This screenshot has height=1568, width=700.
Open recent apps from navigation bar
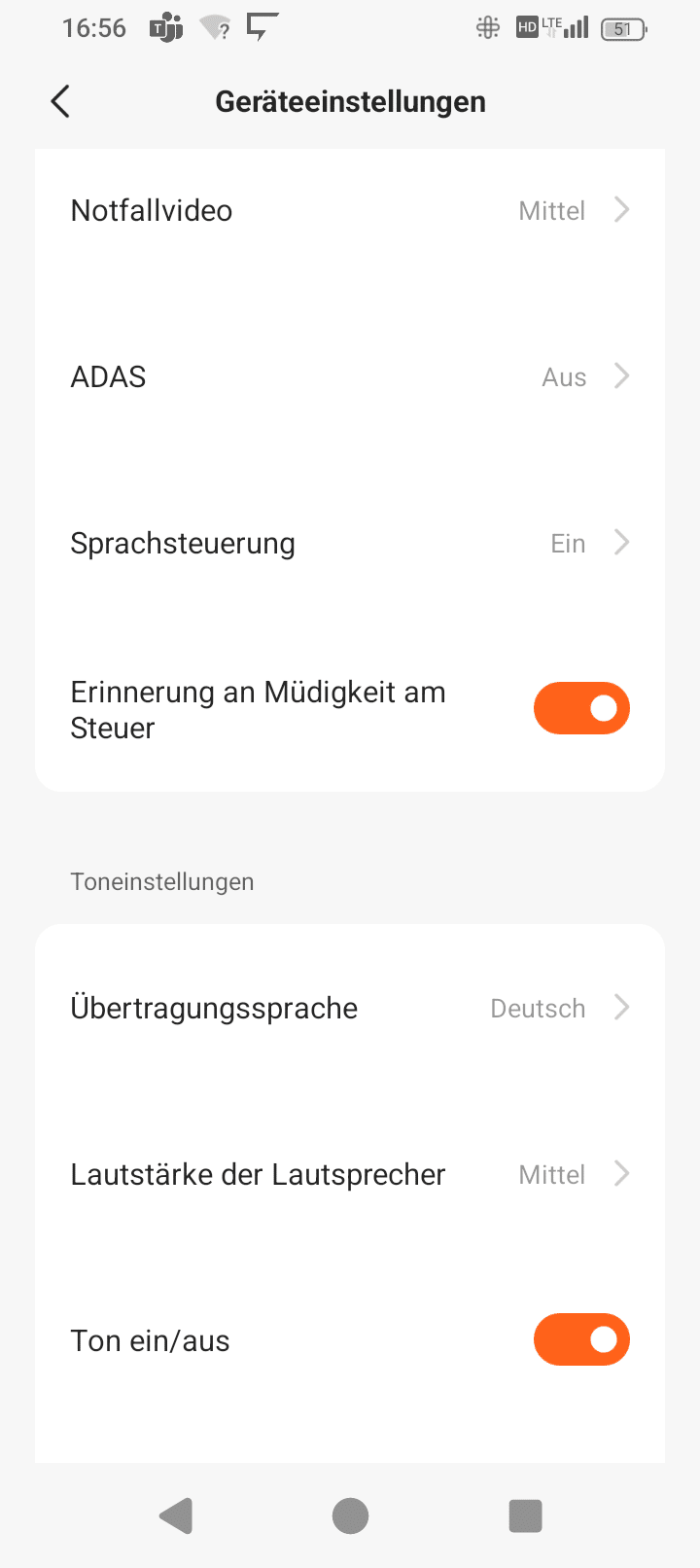click(525, 1515)
